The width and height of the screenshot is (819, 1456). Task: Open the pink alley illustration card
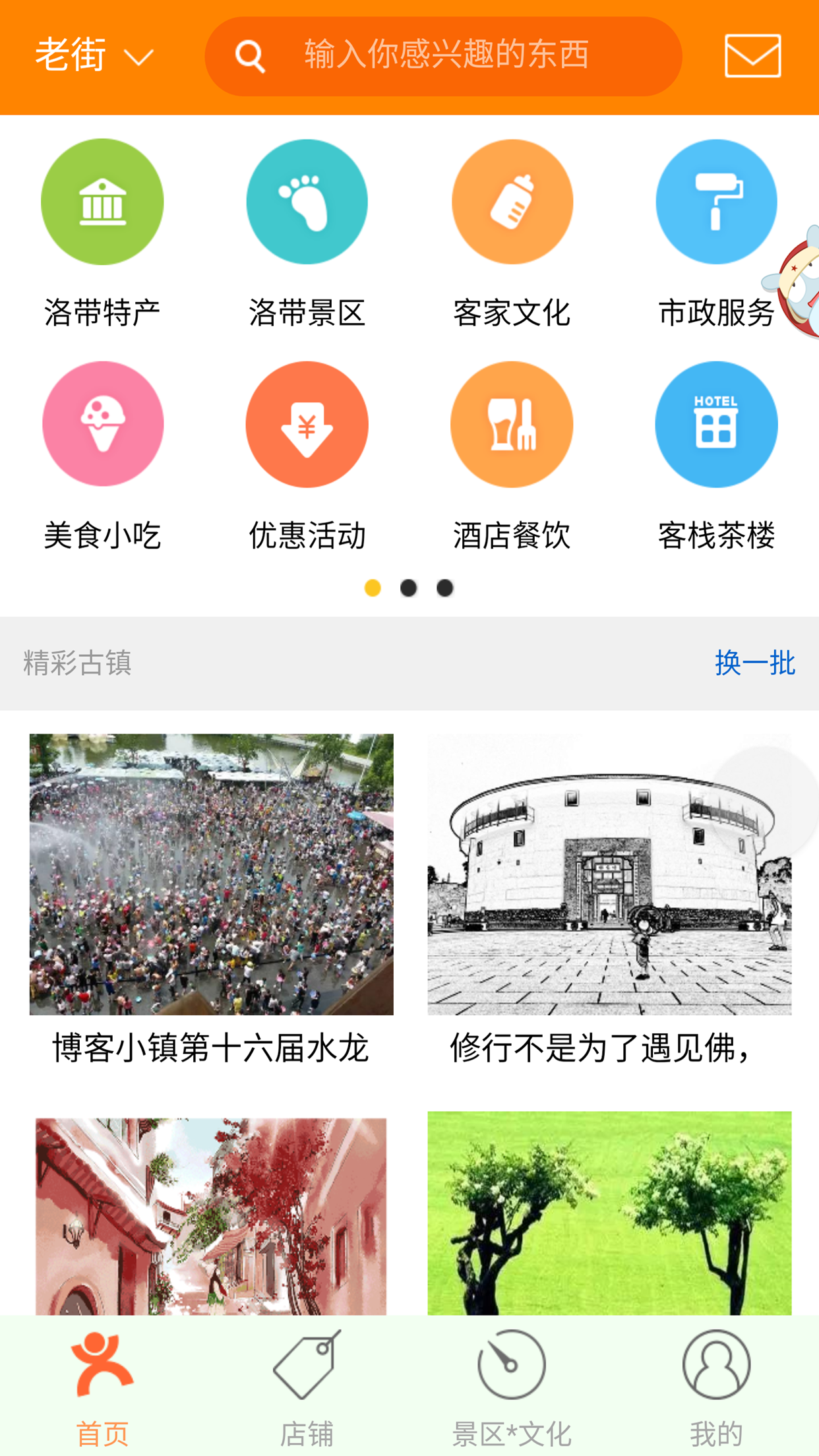[211, 1215]
